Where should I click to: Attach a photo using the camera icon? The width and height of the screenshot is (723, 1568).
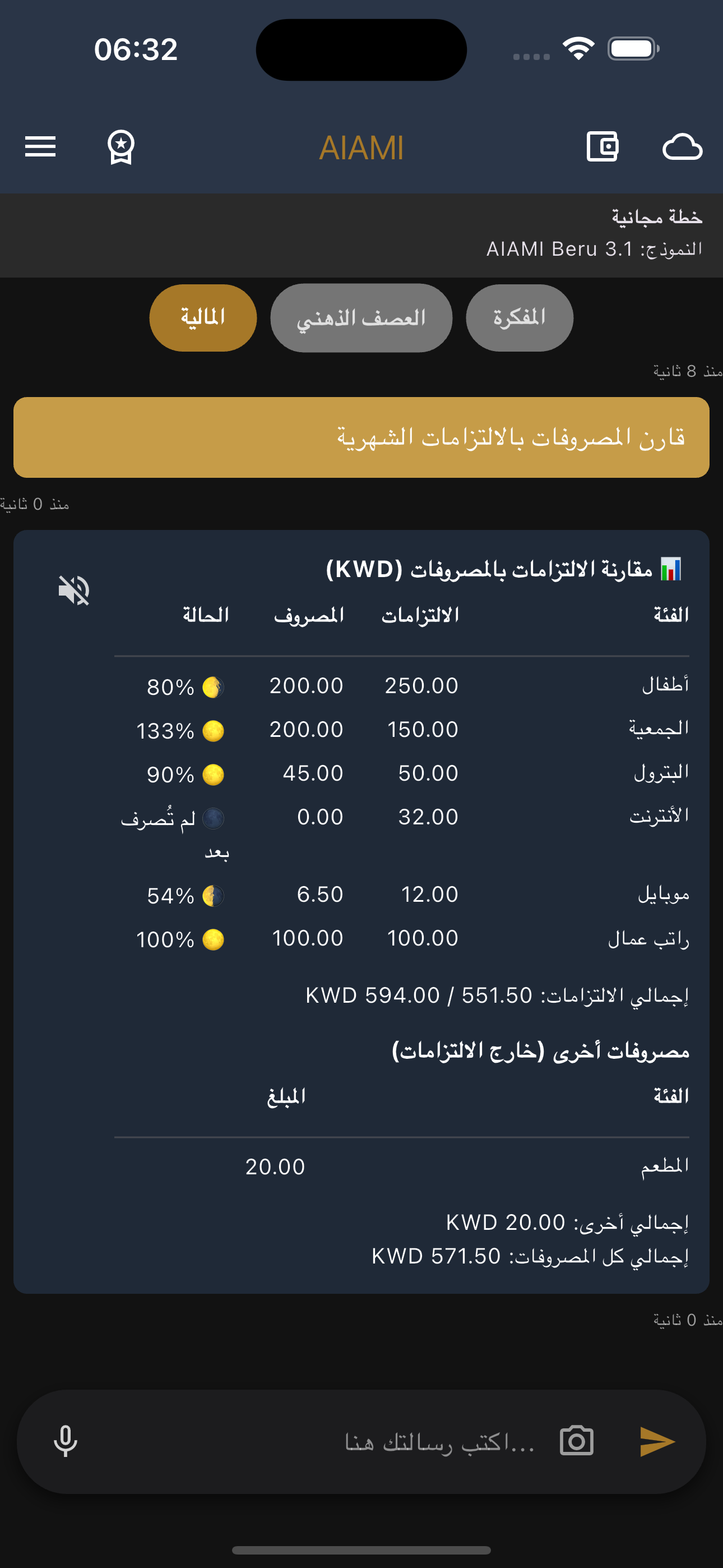(x=576, y=1440)
